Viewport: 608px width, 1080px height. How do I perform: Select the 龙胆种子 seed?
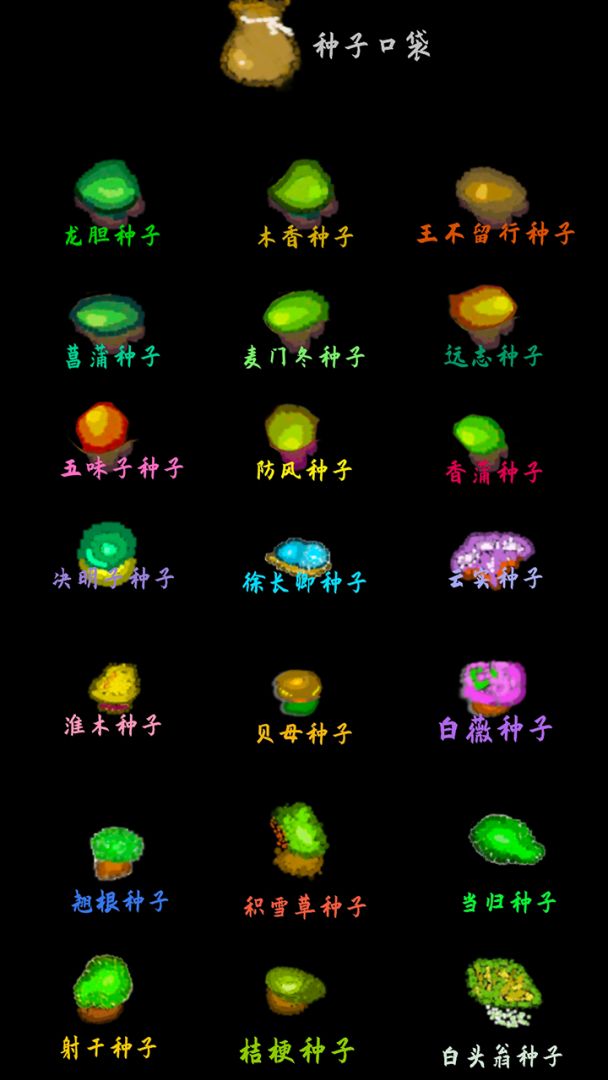[108, 189]
